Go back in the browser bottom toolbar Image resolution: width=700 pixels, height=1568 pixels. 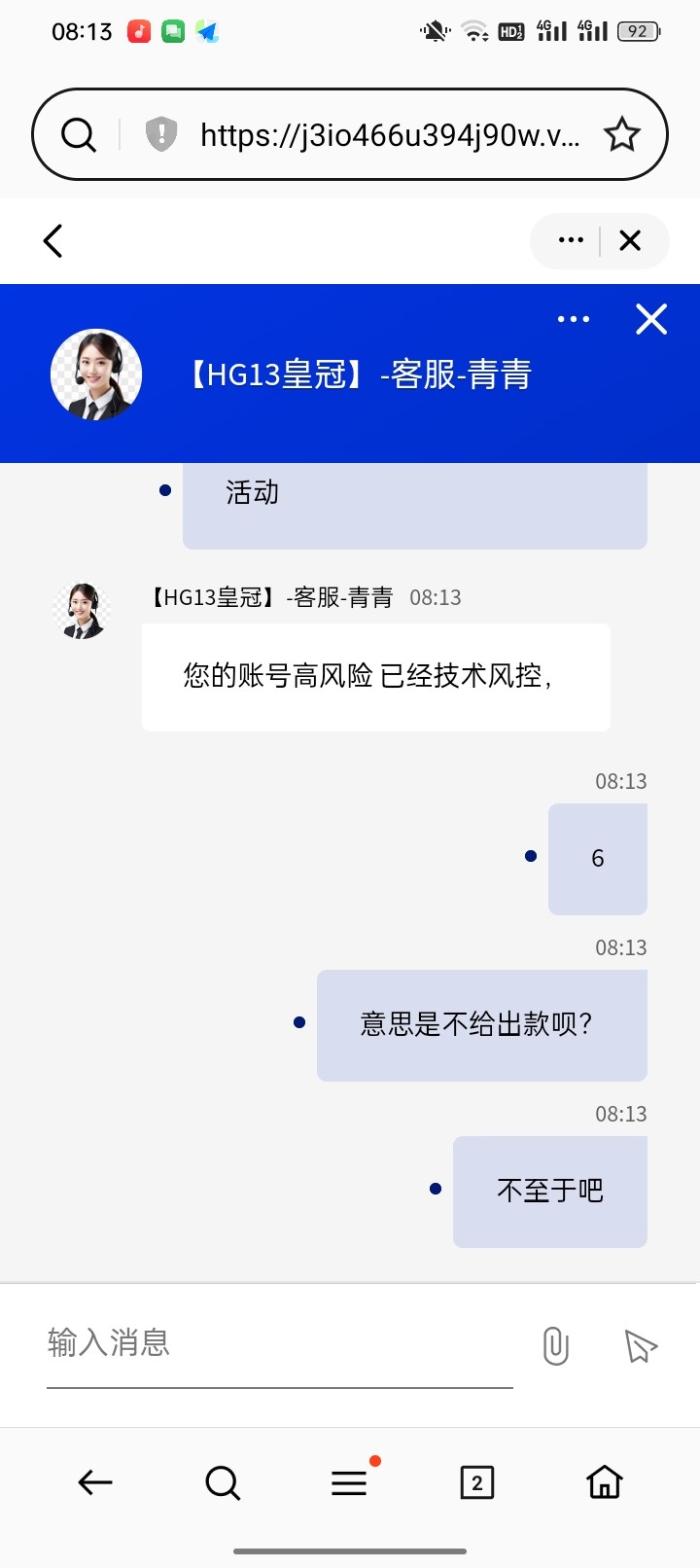pos(95,1482)
